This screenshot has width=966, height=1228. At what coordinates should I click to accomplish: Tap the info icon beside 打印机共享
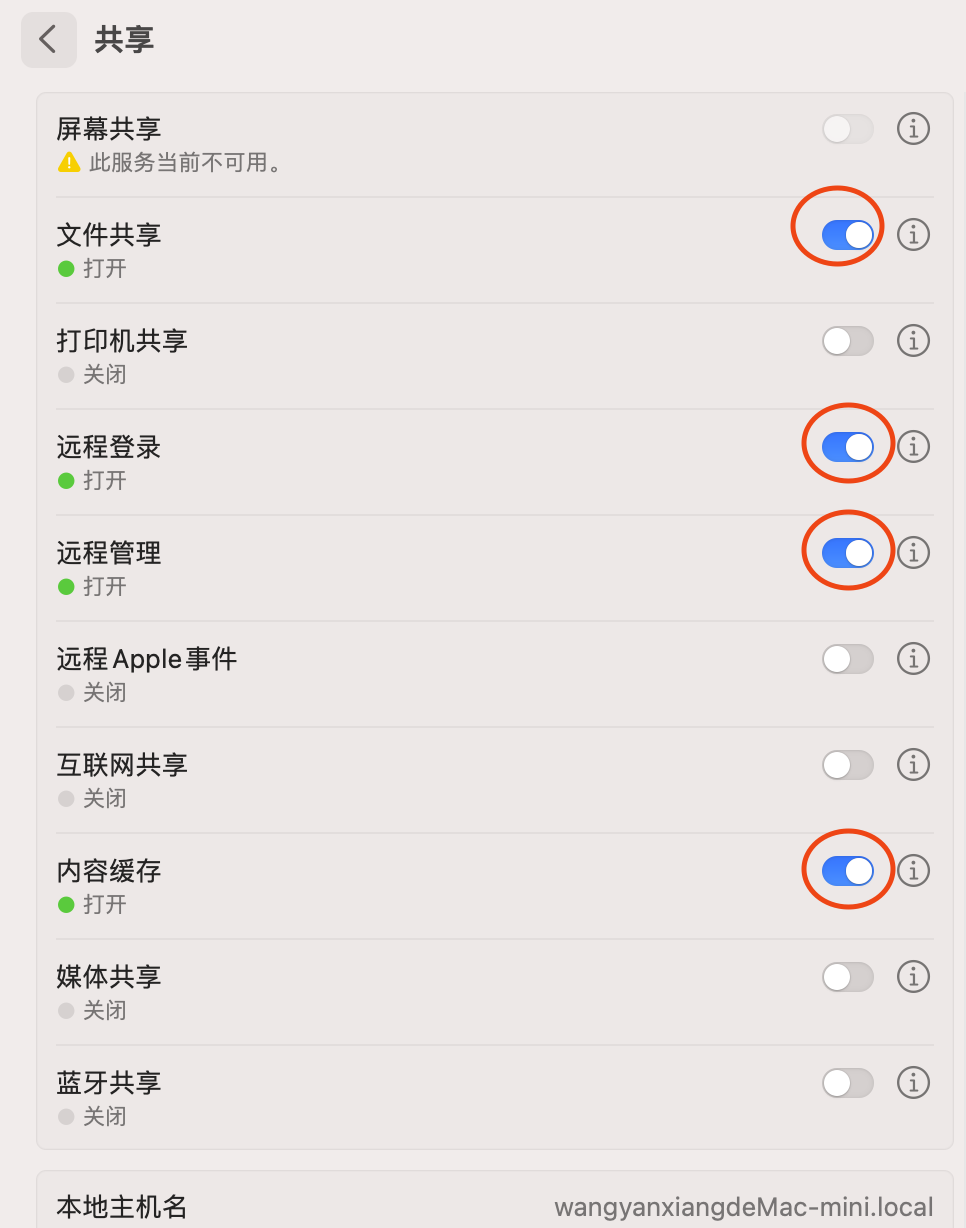913,341
